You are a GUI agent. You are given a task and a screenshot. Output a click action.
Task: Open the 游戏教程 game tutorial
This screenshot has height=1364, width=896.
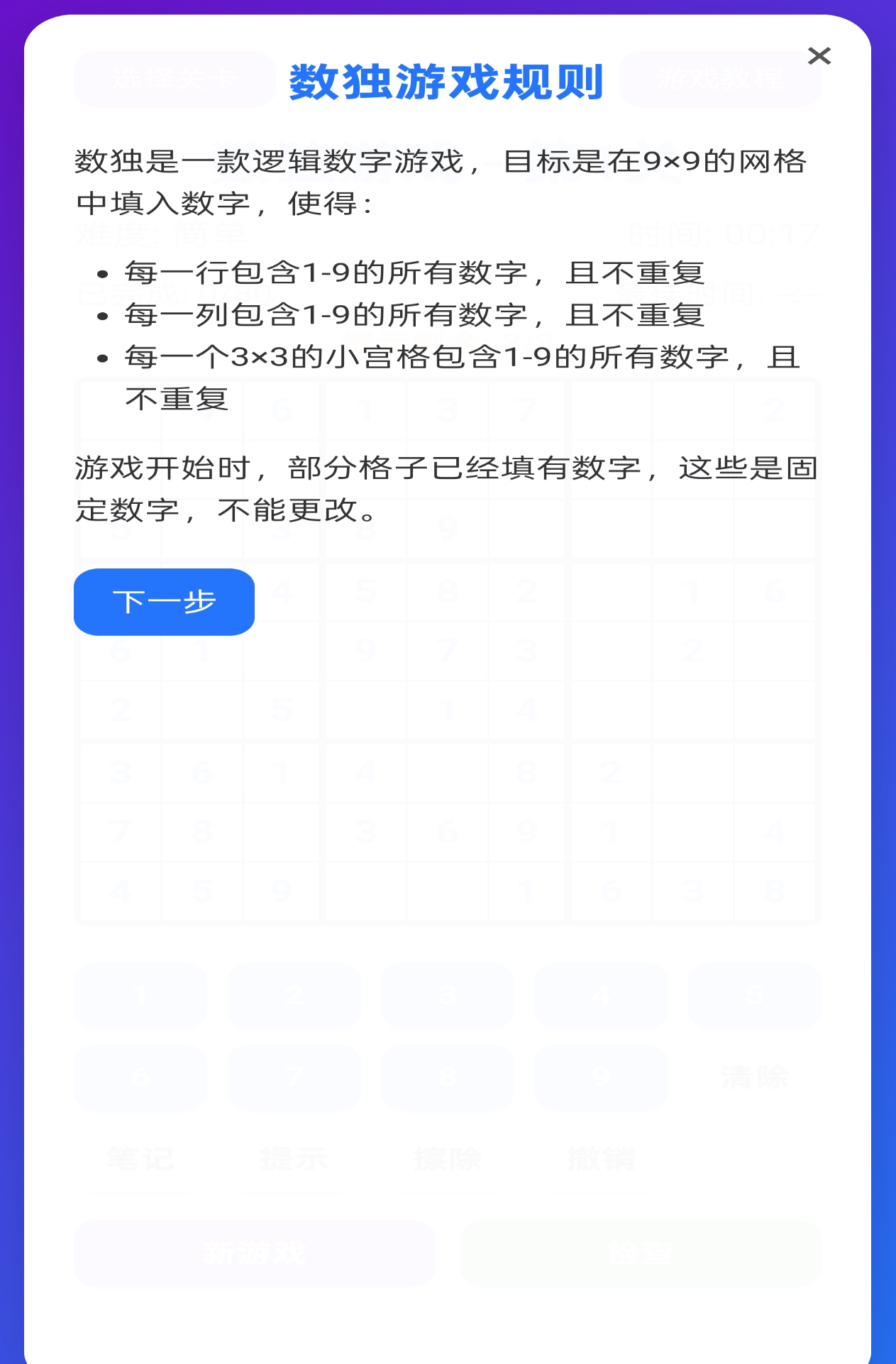tap(720, 78)
